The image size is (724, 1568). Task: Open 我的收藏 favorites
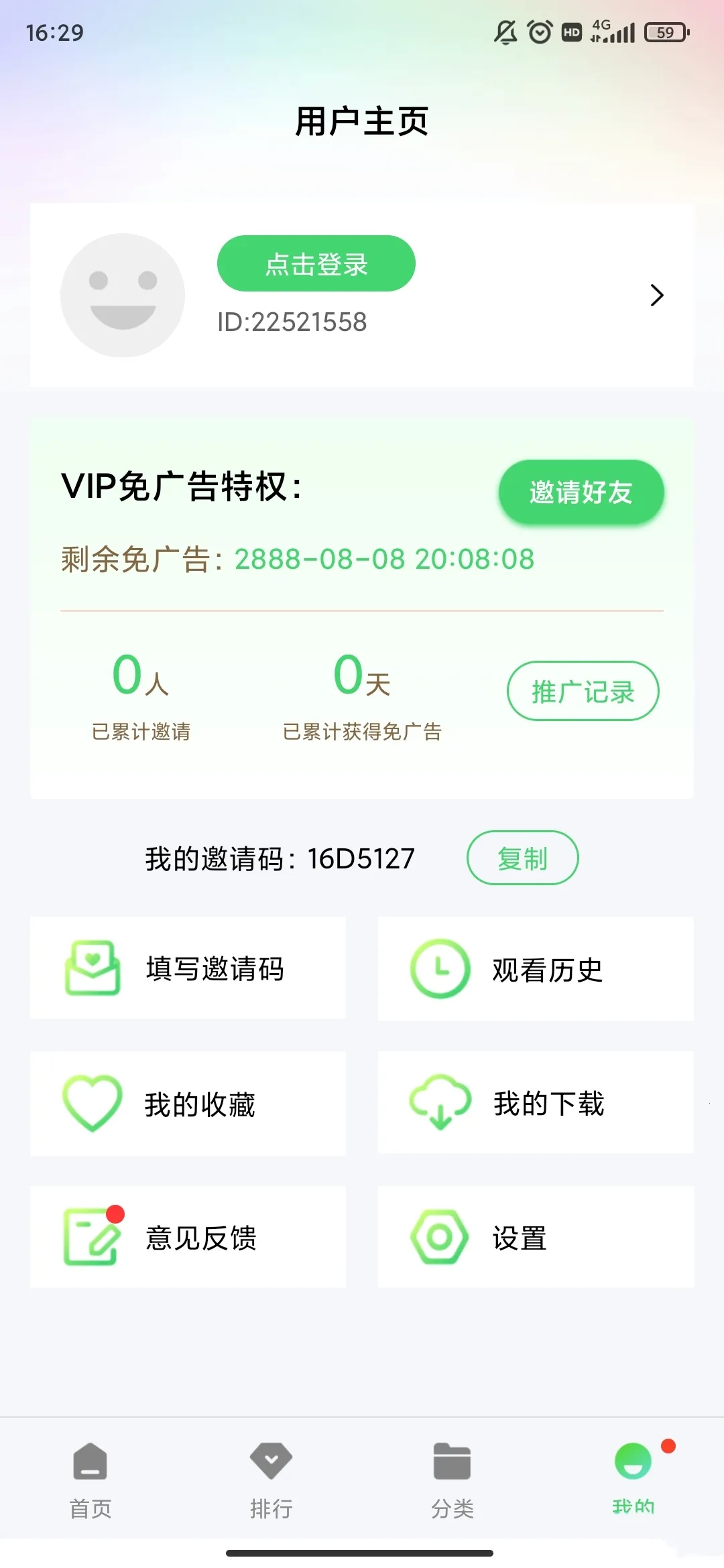coord(188,1104)
